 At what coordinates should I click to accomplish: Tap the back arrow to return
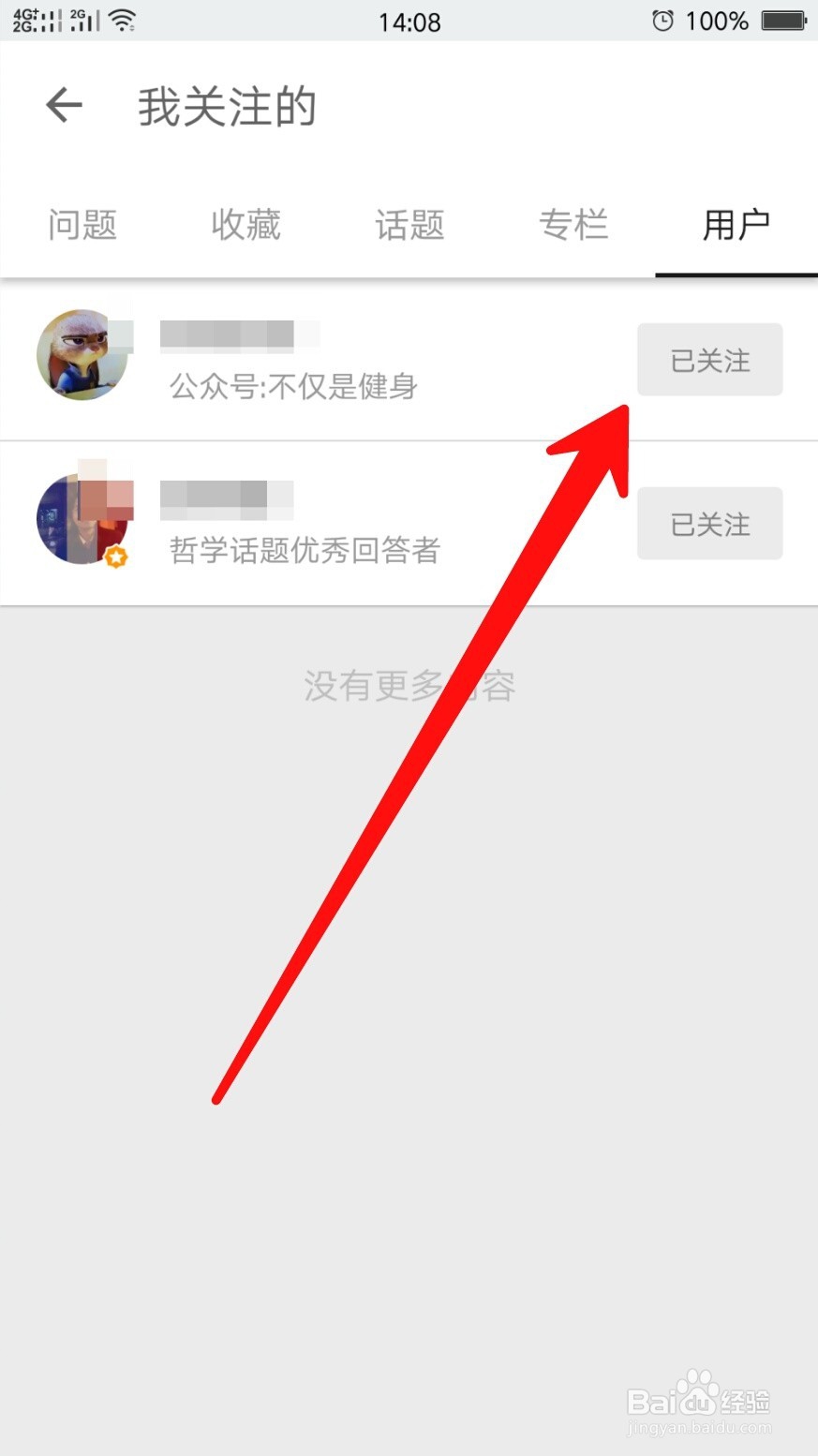click(64, 105)
